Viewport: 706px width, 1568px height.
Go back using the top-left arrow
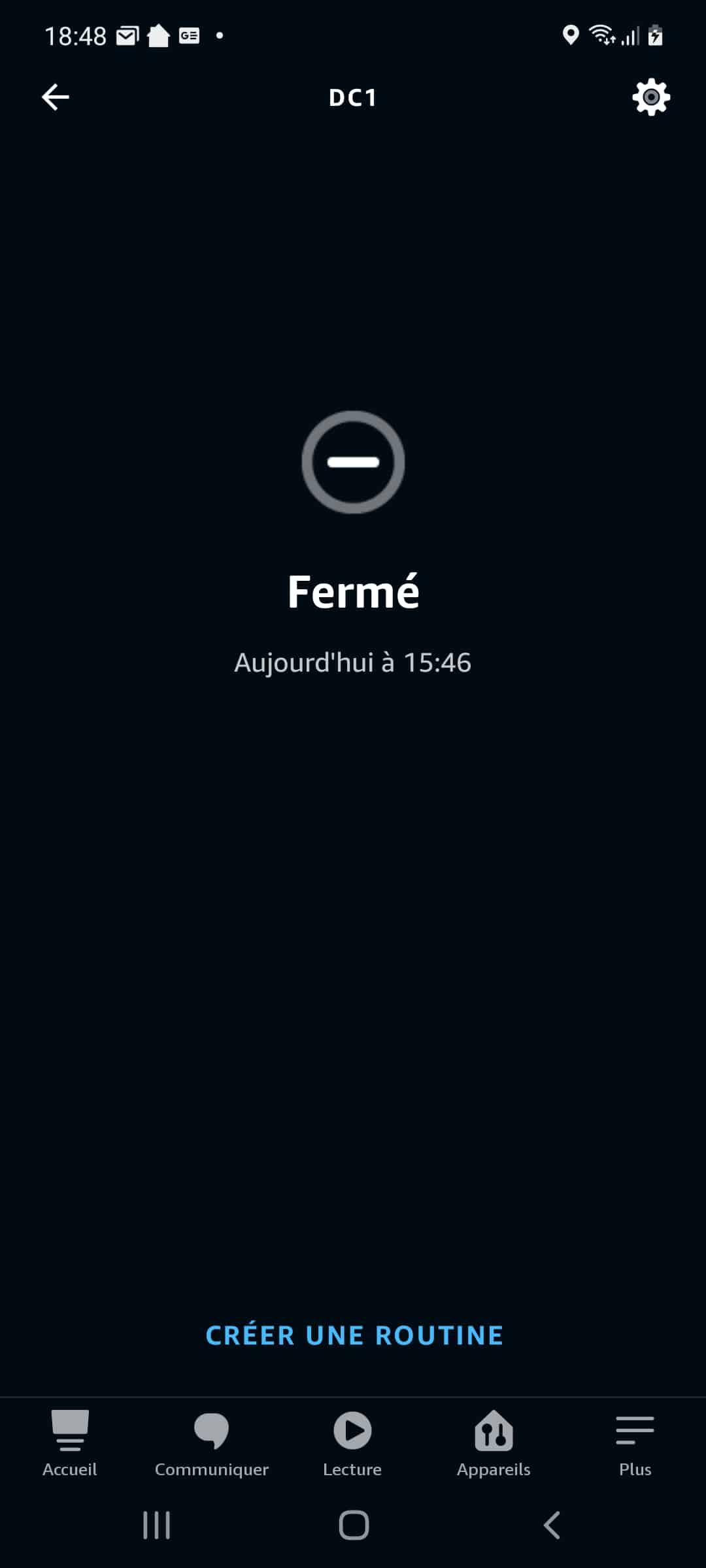pos(56,97)
